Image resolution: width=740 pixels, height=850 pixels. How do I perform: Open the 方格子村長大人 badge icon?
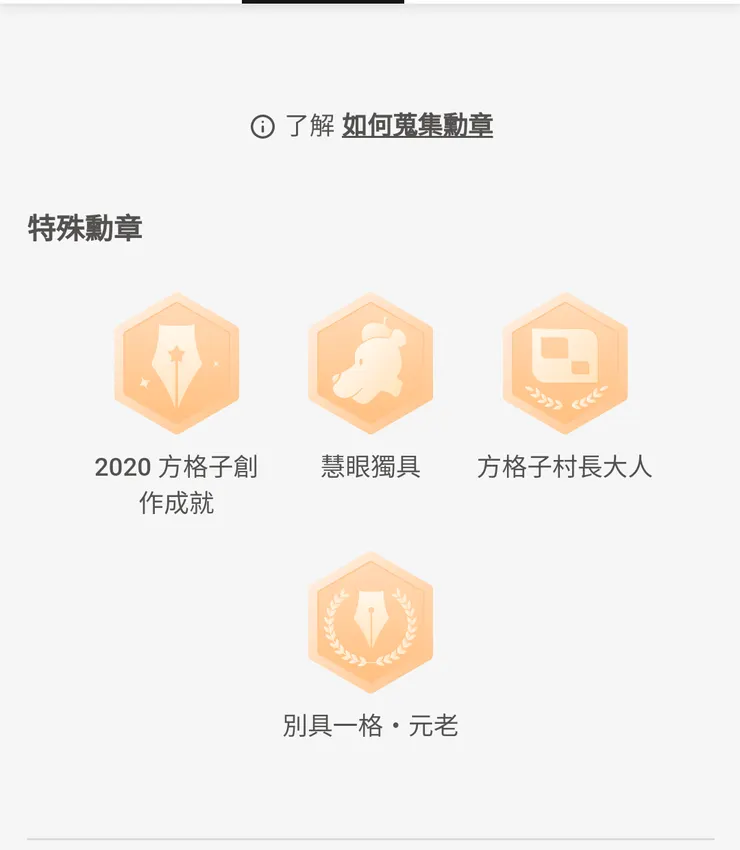pyautogui.click(x=565, y=363)
